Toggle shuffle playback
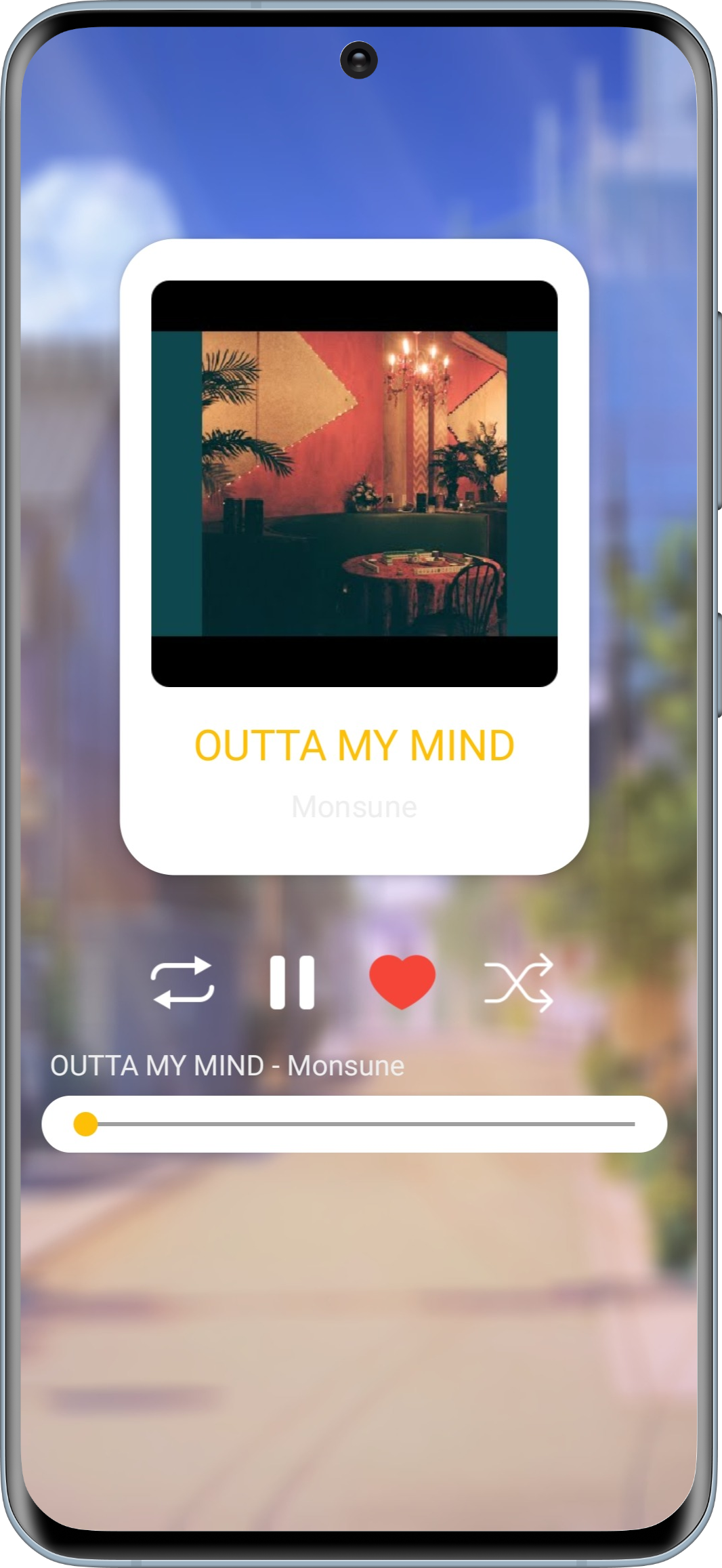 coord(519,983)
